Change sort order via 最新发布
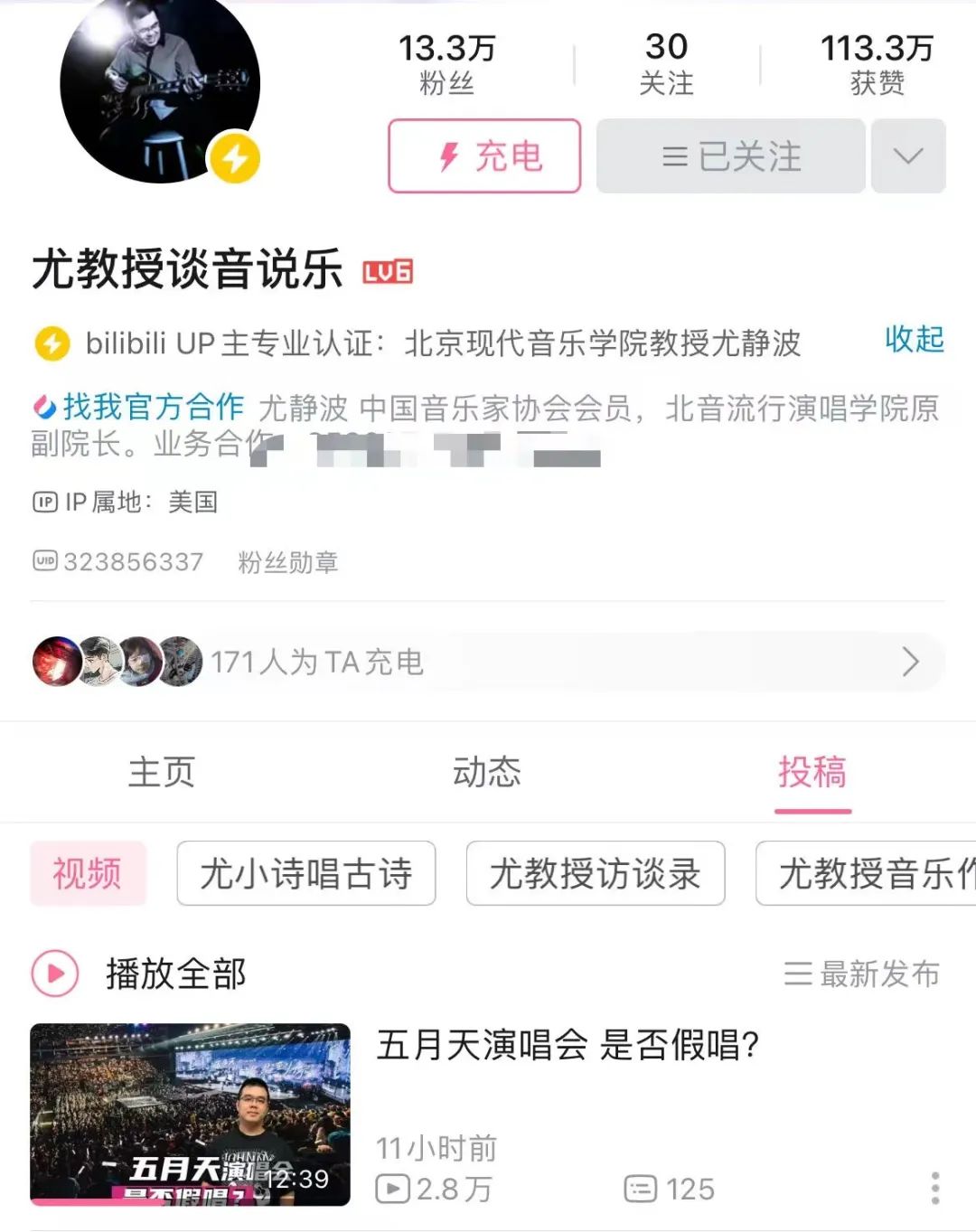This screenshot has width=976, height=1232. [863, 973]
